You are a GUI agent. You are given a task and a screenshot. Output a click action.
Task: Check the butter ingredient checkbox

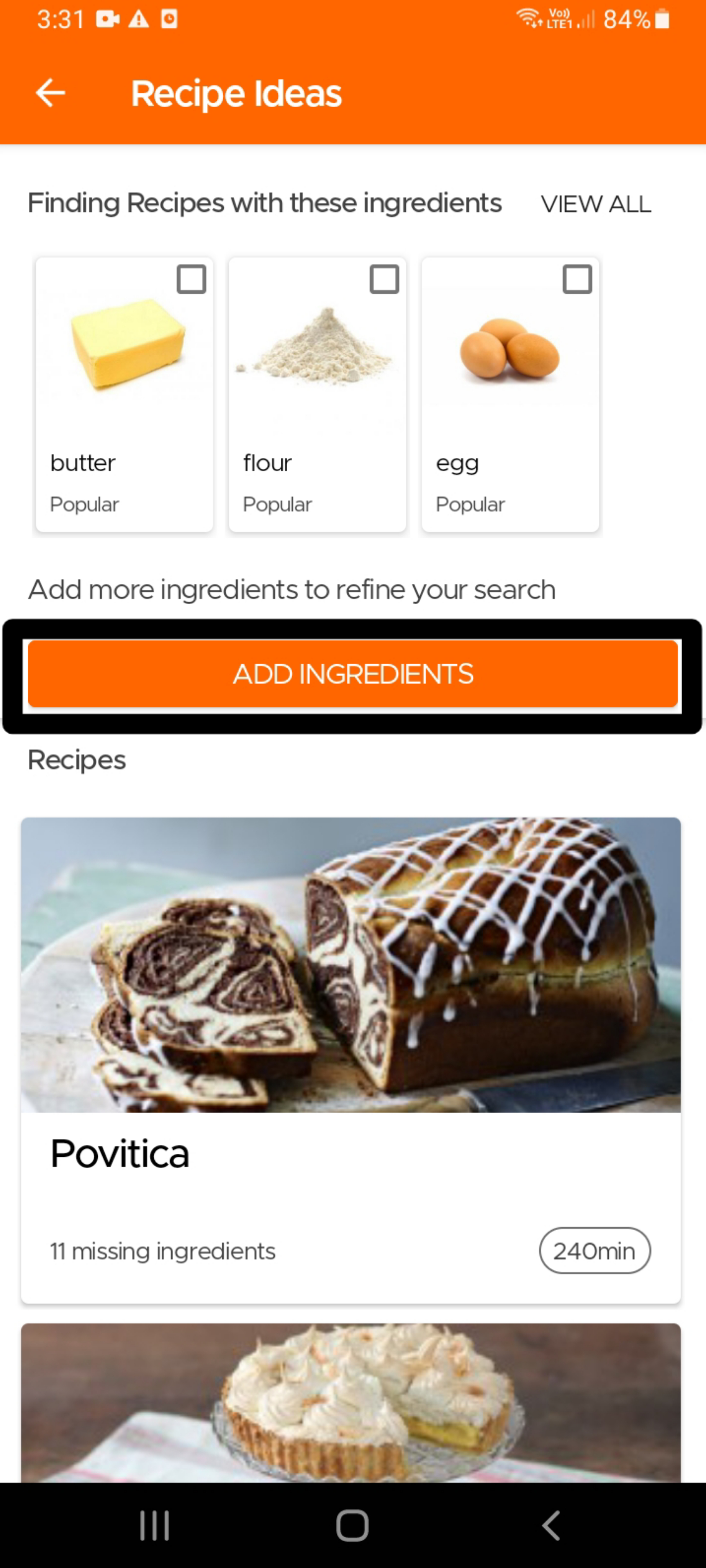pos(191,280)
